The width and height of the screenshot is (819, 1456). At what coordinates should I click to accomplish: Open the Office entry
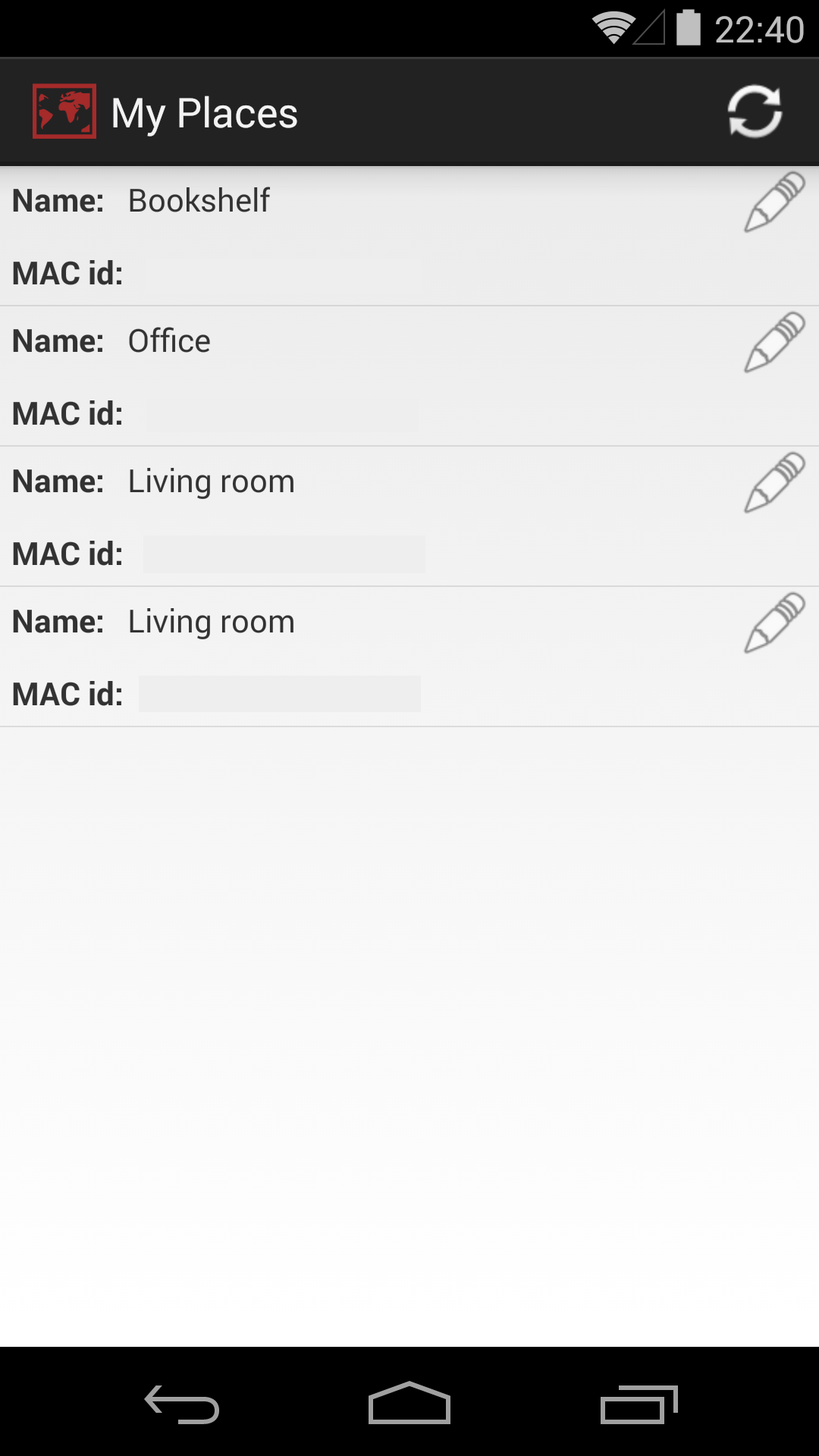tap(409, 376)
